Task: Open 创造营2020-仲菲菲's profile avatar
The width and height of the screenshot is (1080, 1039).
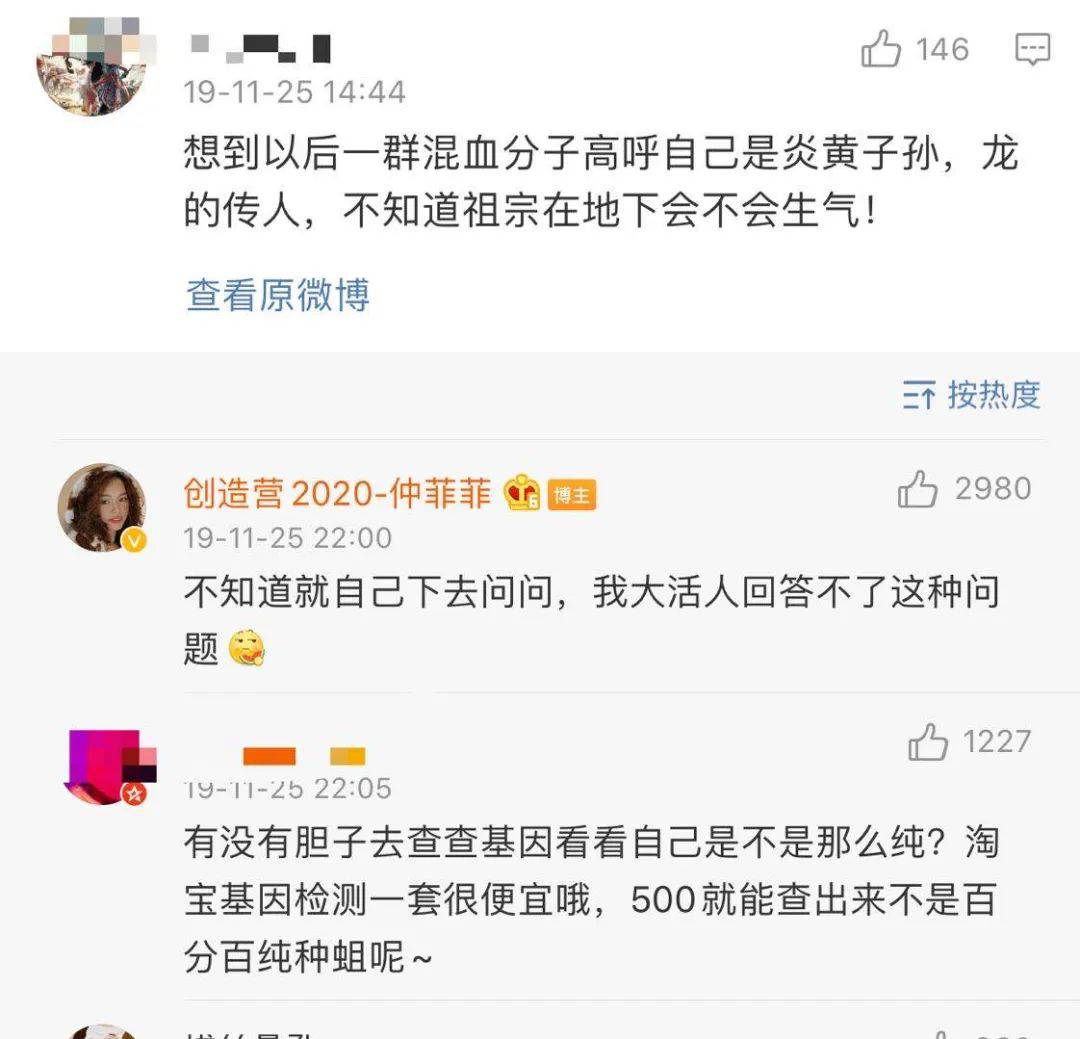Action: (101, 507)
